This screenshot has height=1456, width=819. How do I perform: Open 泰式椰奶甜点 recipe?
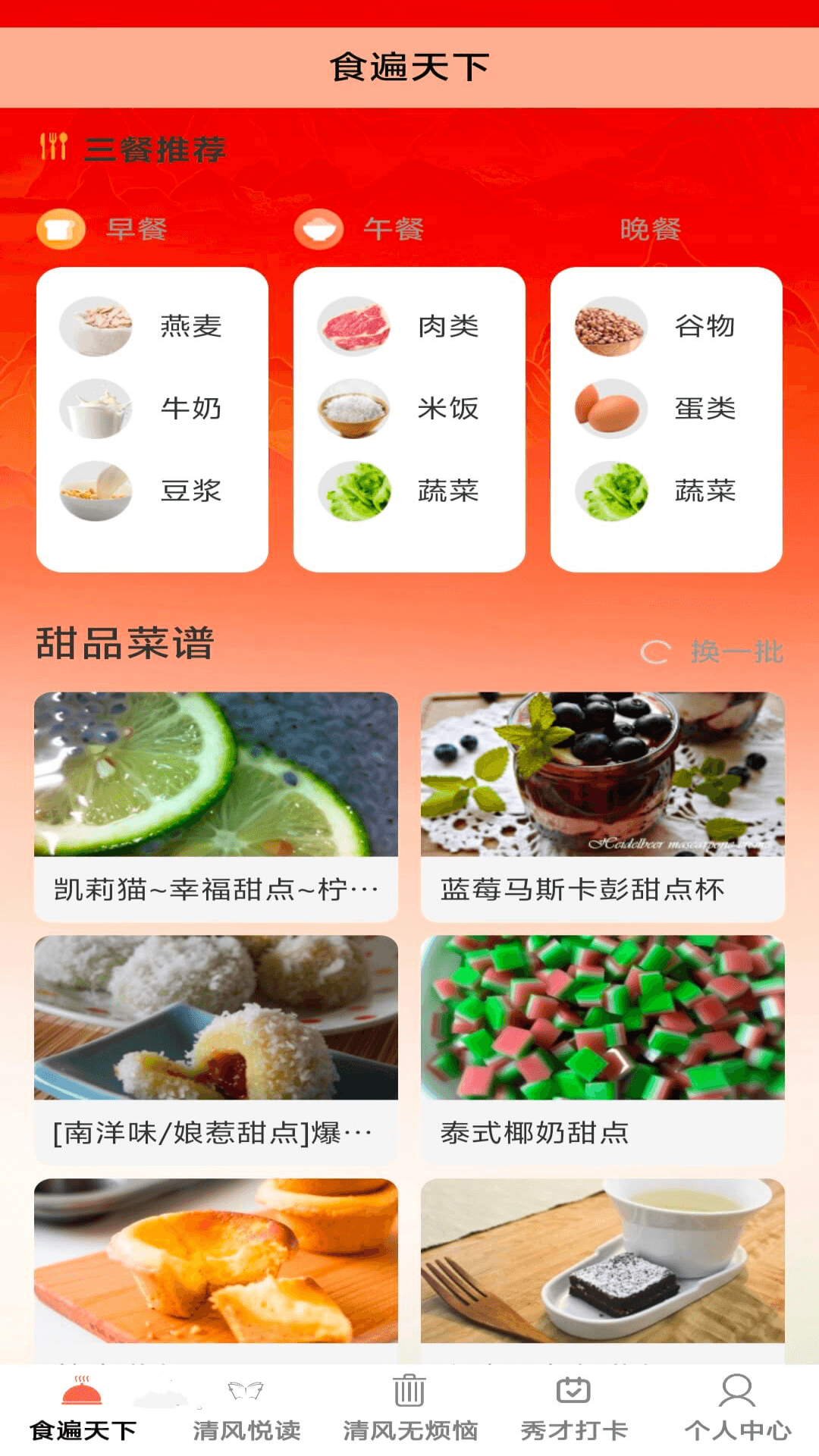click(603, 1050)
